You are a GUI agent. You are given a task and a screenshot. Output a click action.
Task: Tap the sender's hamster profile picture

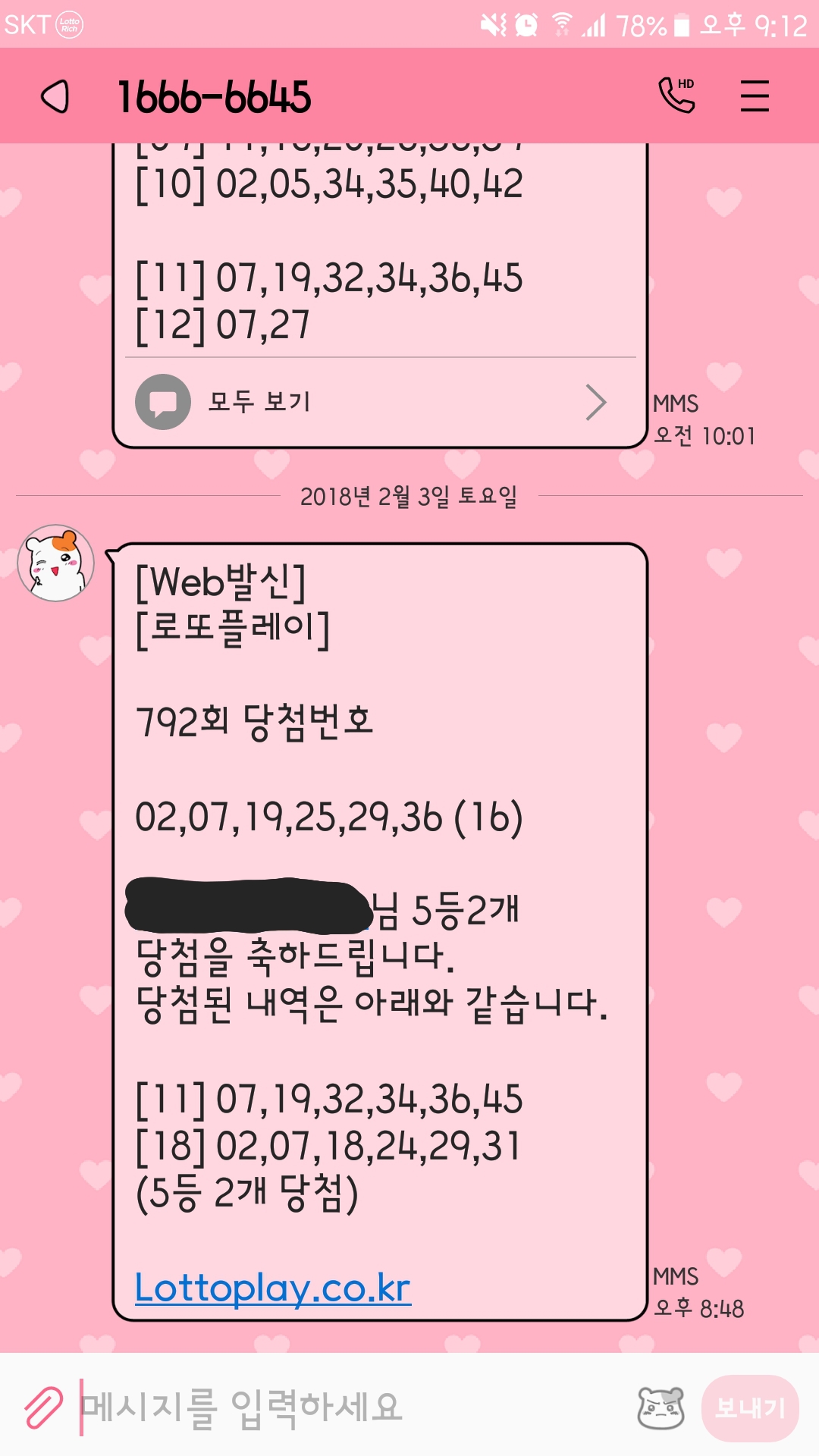coord(56,563)
